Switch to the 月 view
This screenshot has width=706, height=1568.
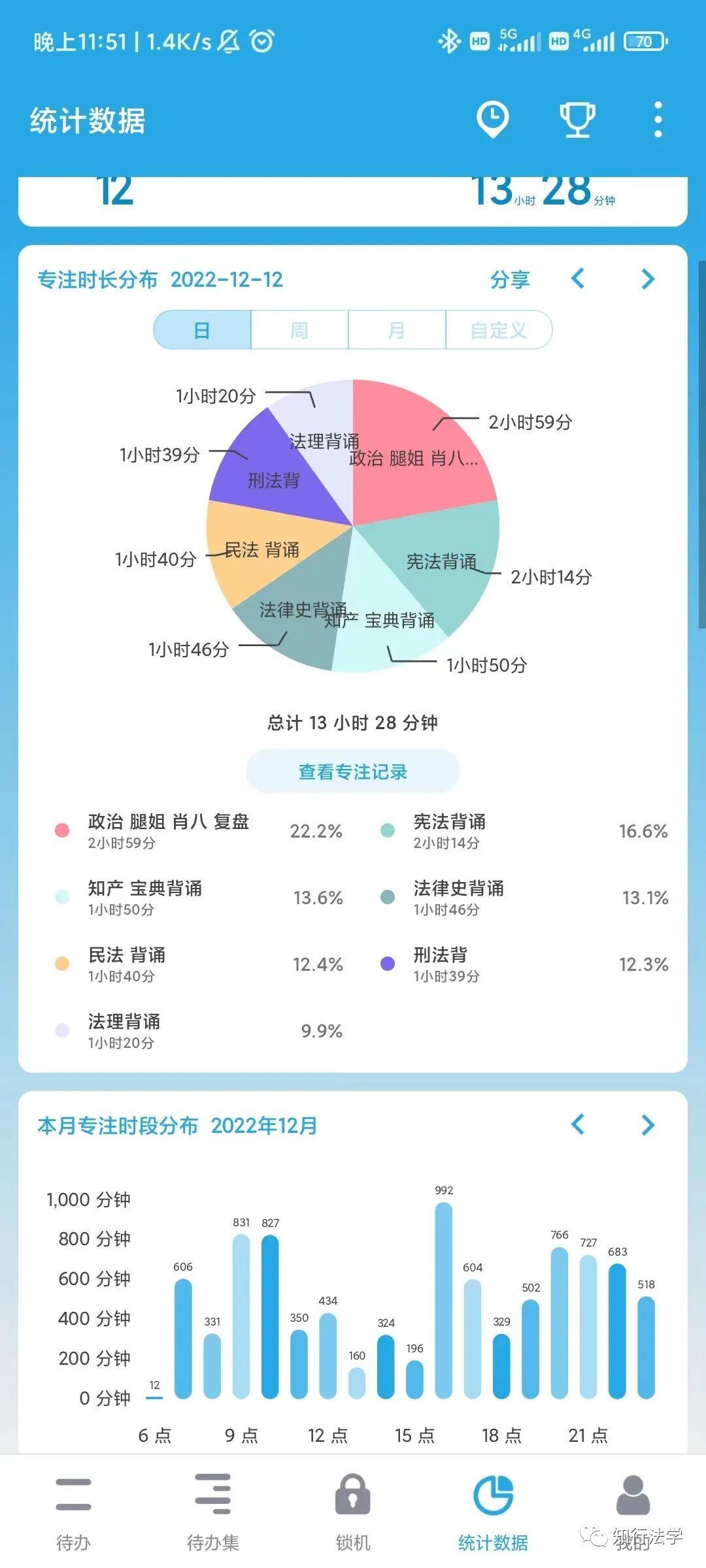(397, 330)
